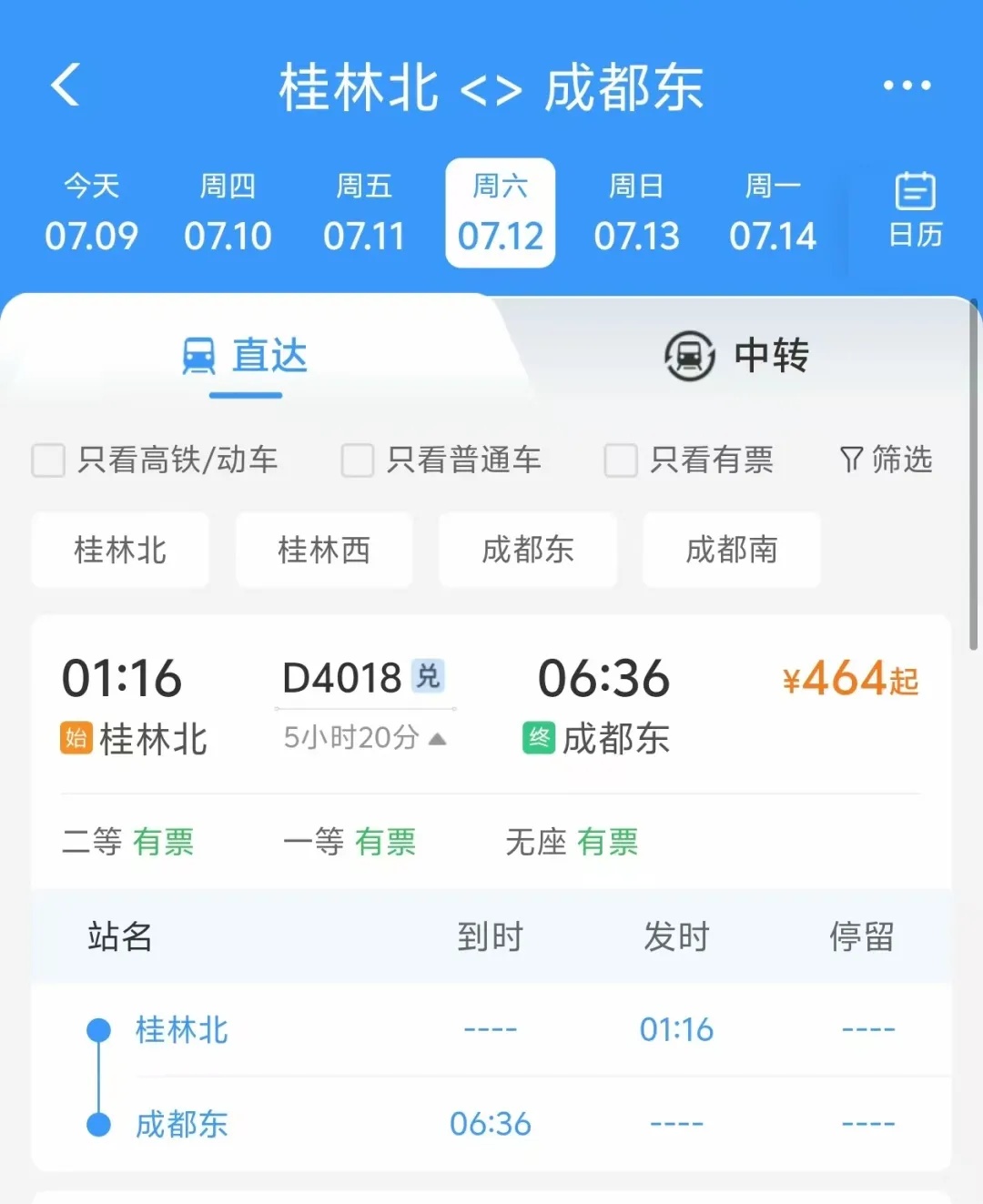
Task: Select departure date 07.13 周日
Action: coord(636,212)
